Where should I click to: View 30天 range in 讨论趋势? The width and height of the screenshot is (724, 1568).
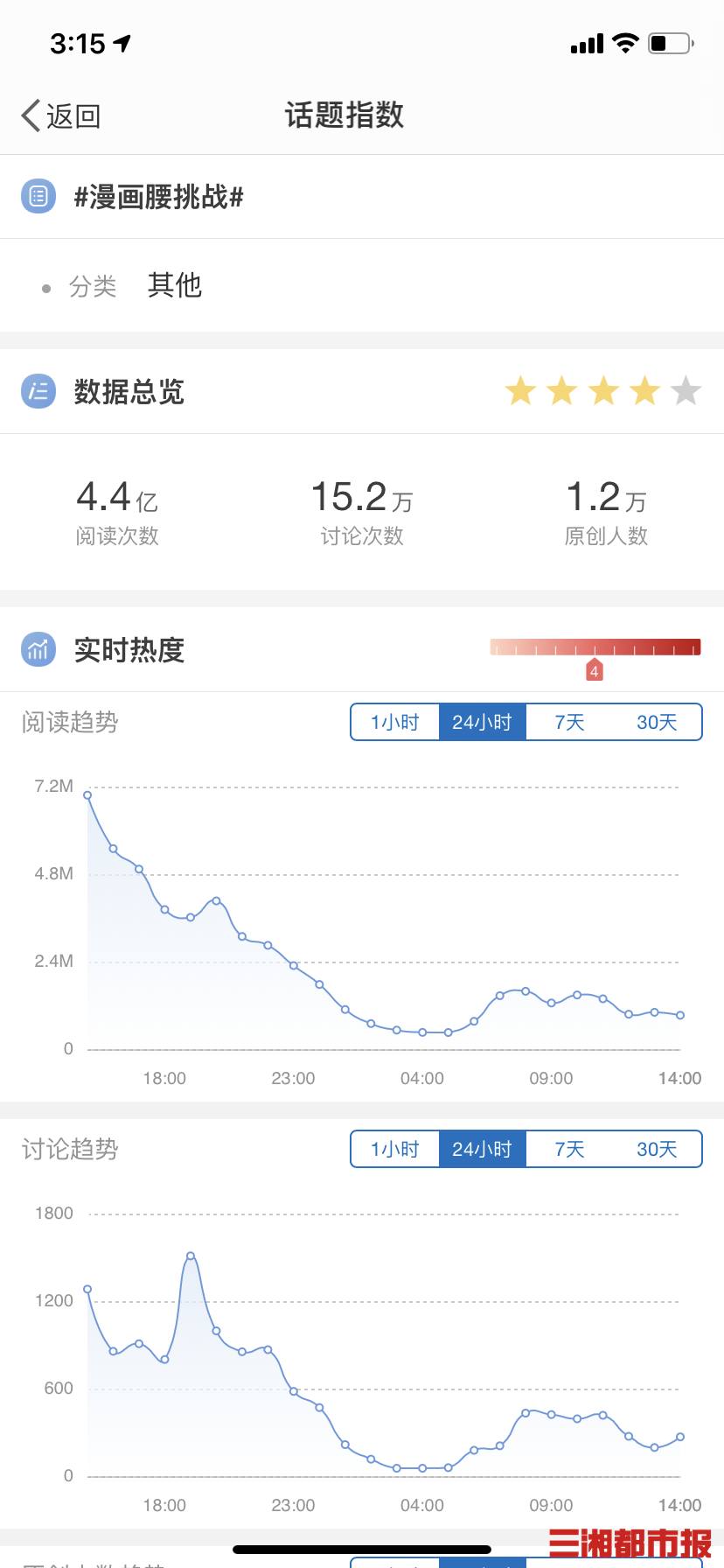(x=657, y=1149)
